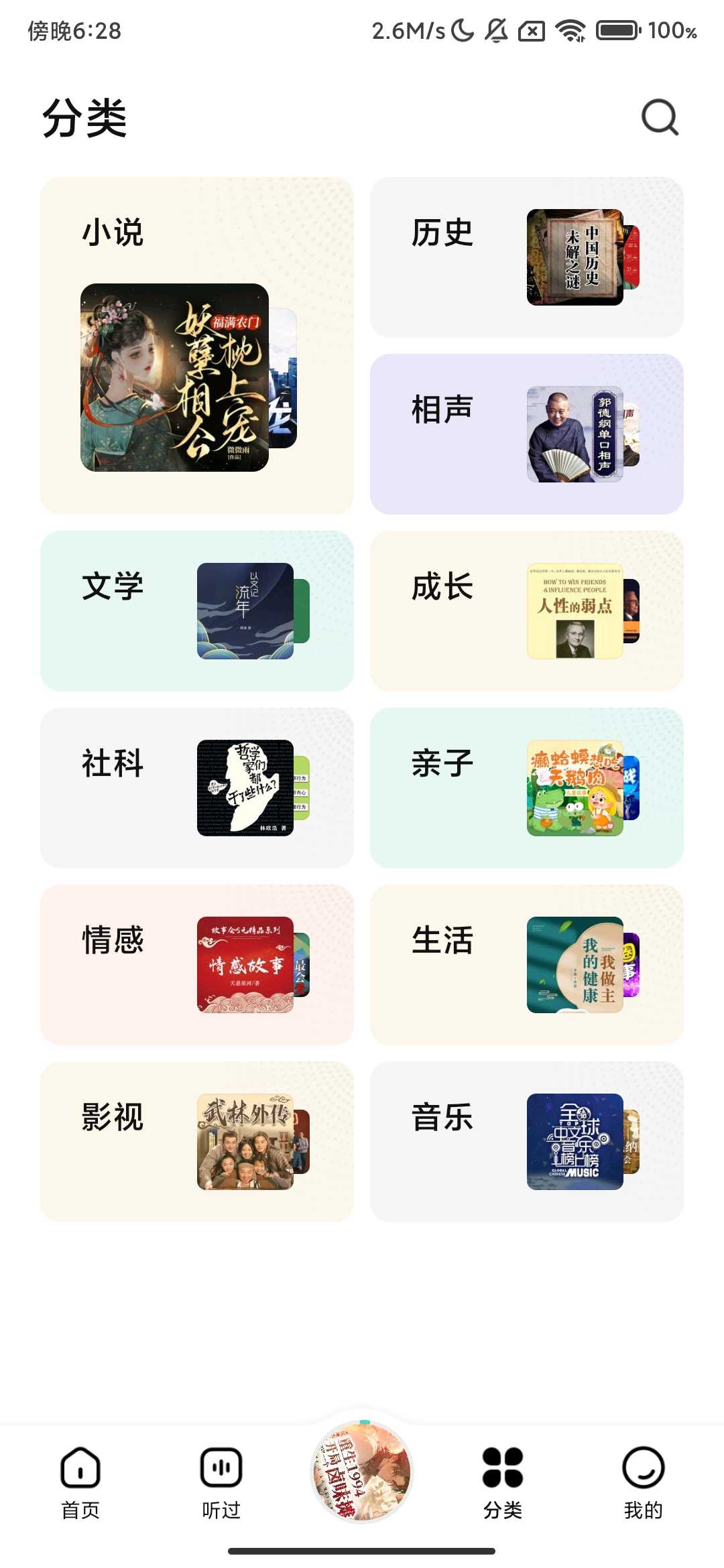
Task: Select the 生活 category card
Action: pyautogui.click(x=526, y=965)
